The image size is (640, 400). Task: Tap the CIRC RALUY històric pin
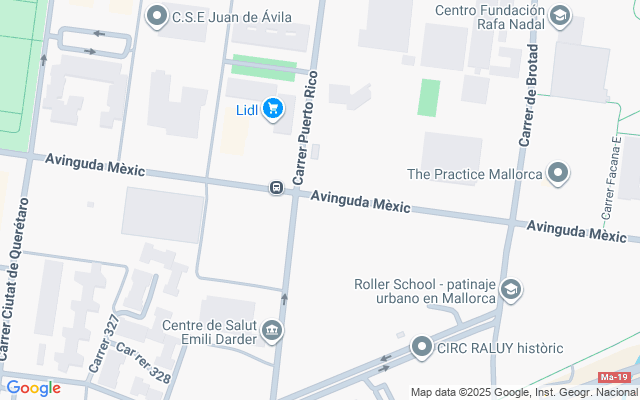[422, 348]
